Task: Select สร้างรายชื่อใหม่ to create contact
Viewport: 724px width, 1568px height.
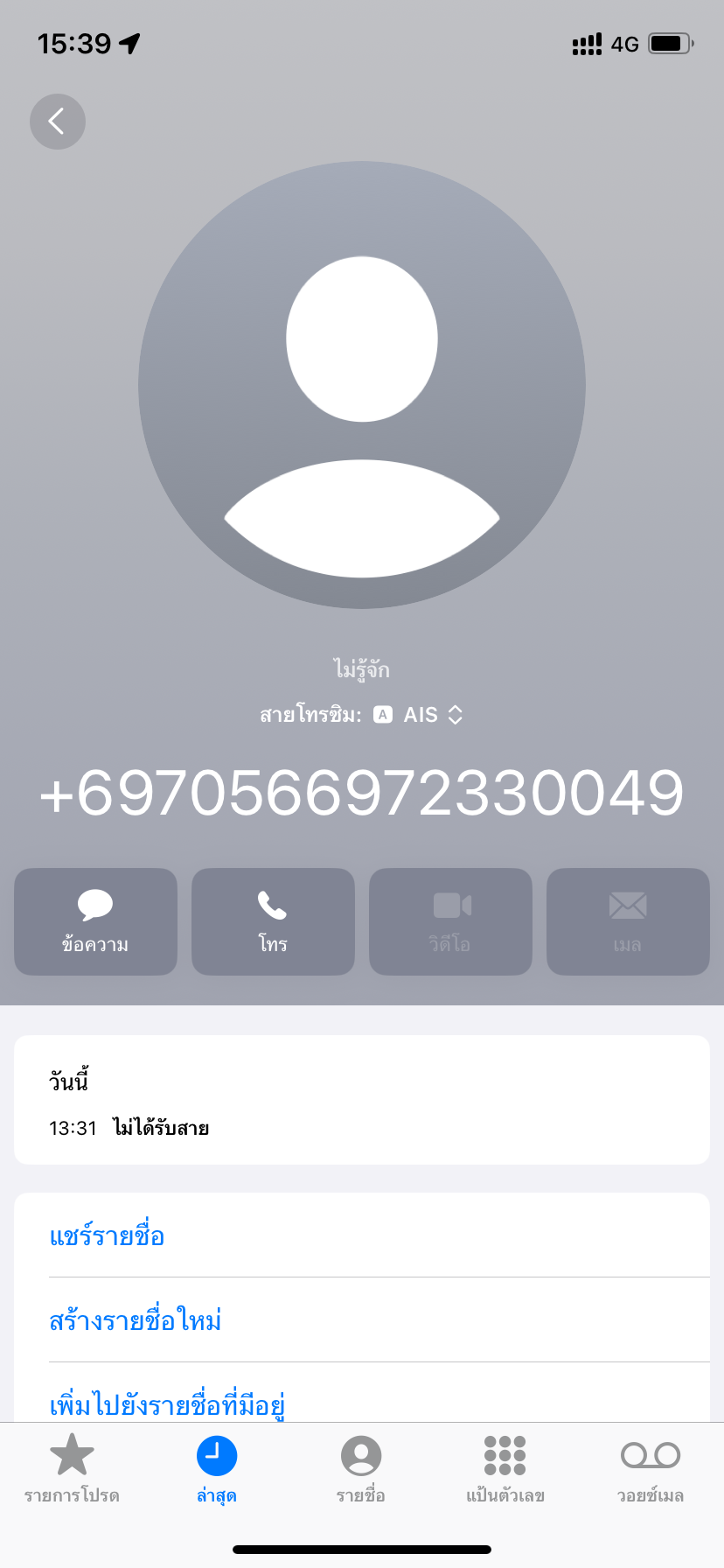Action: click(x=362, y=1319)
